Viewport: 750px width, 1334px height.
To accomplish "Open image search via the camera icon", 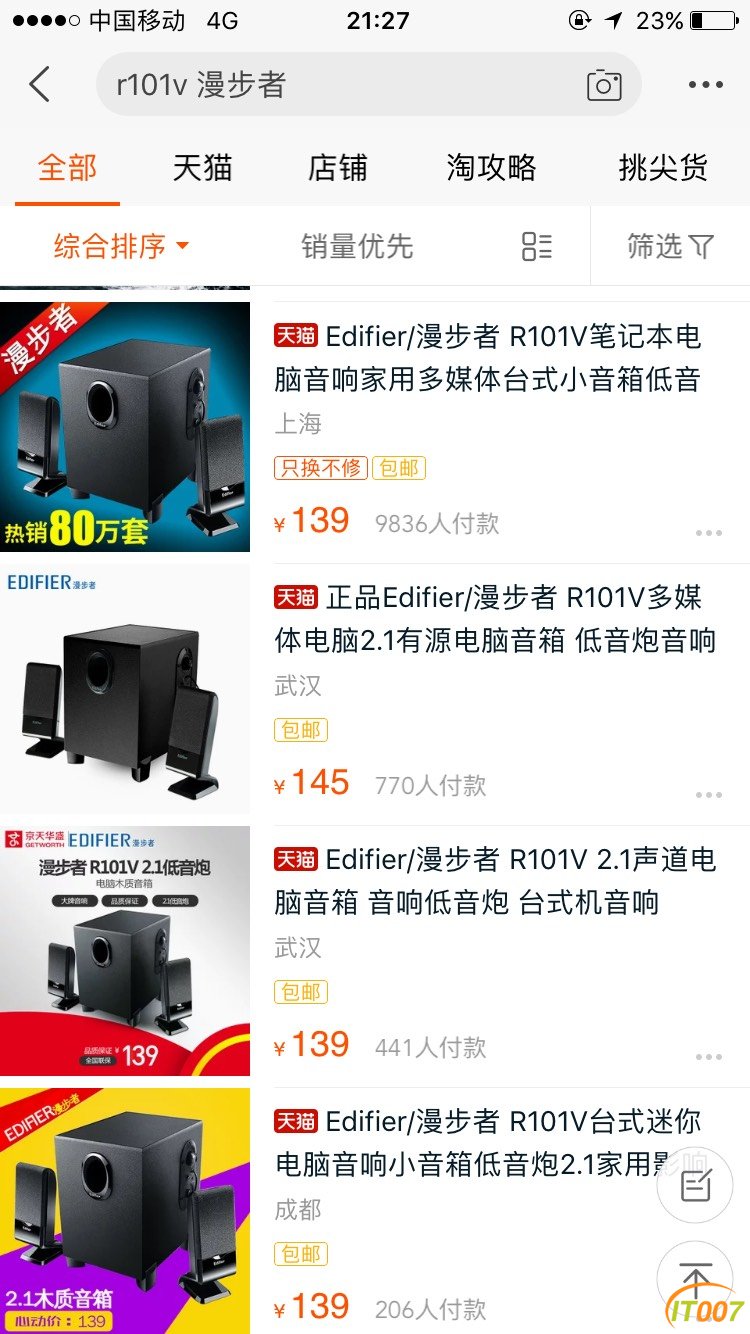I will click(x=604, y=86).
